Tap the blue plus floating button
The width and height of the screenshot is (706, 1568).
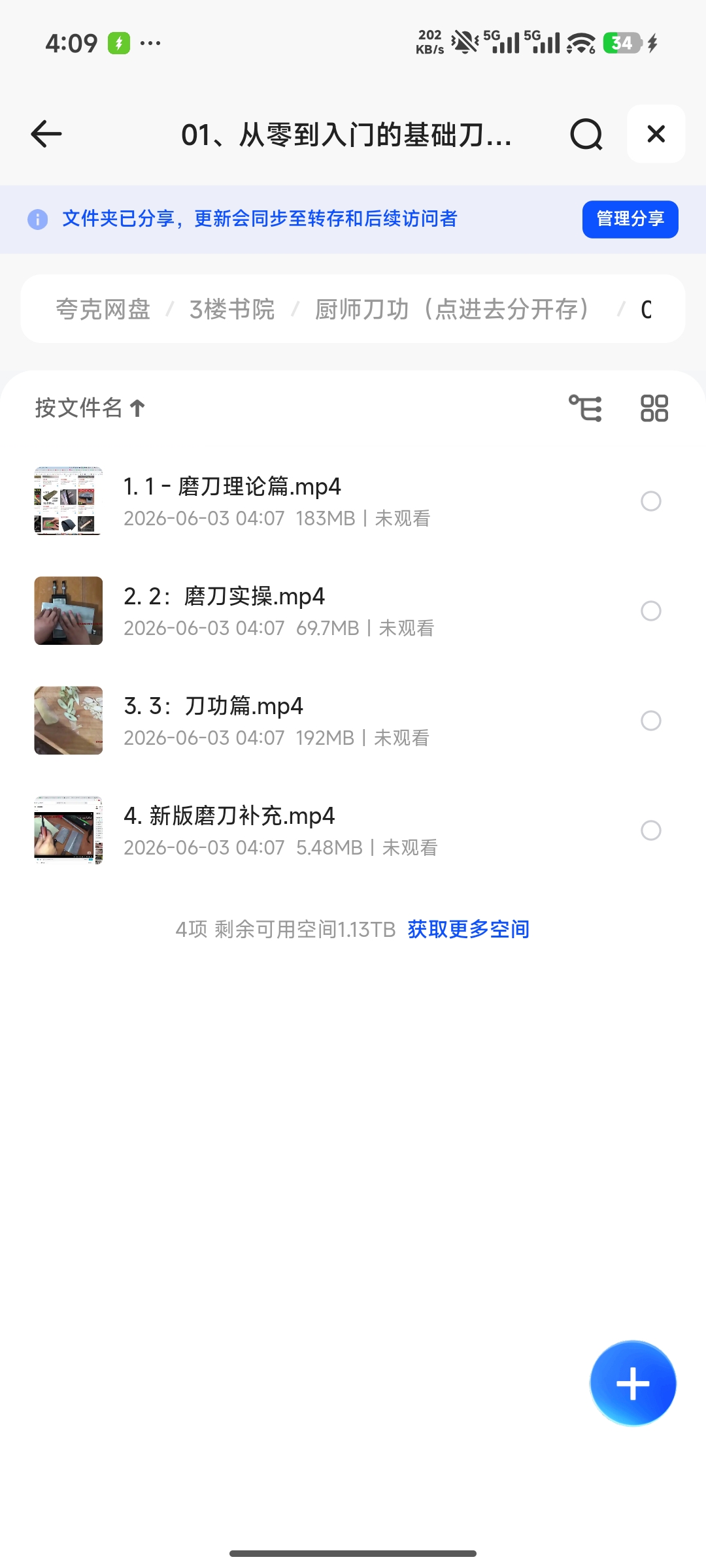633,1383
